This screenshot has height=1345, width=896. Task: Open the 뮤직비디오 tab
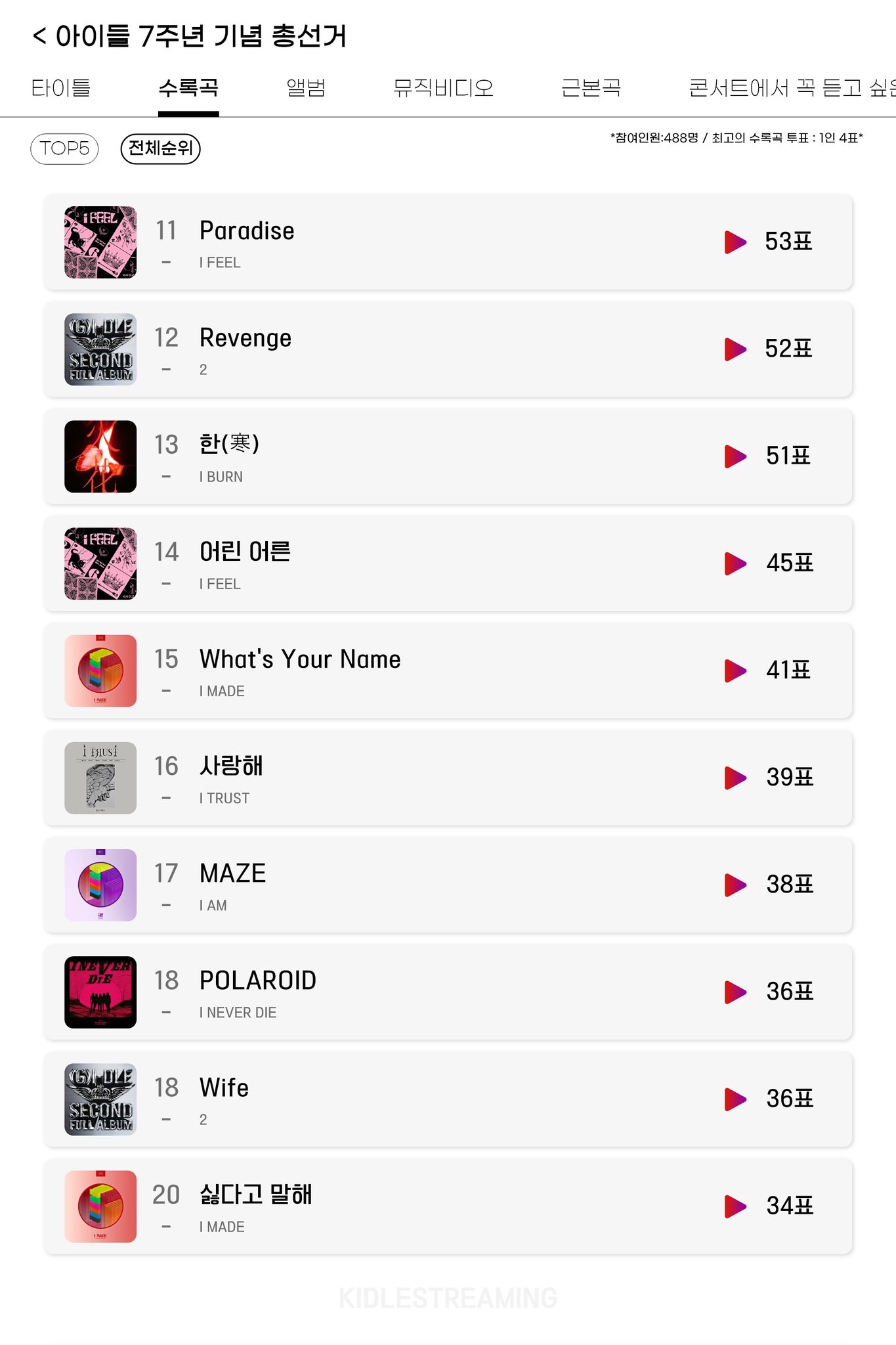(x=443, y=88)
